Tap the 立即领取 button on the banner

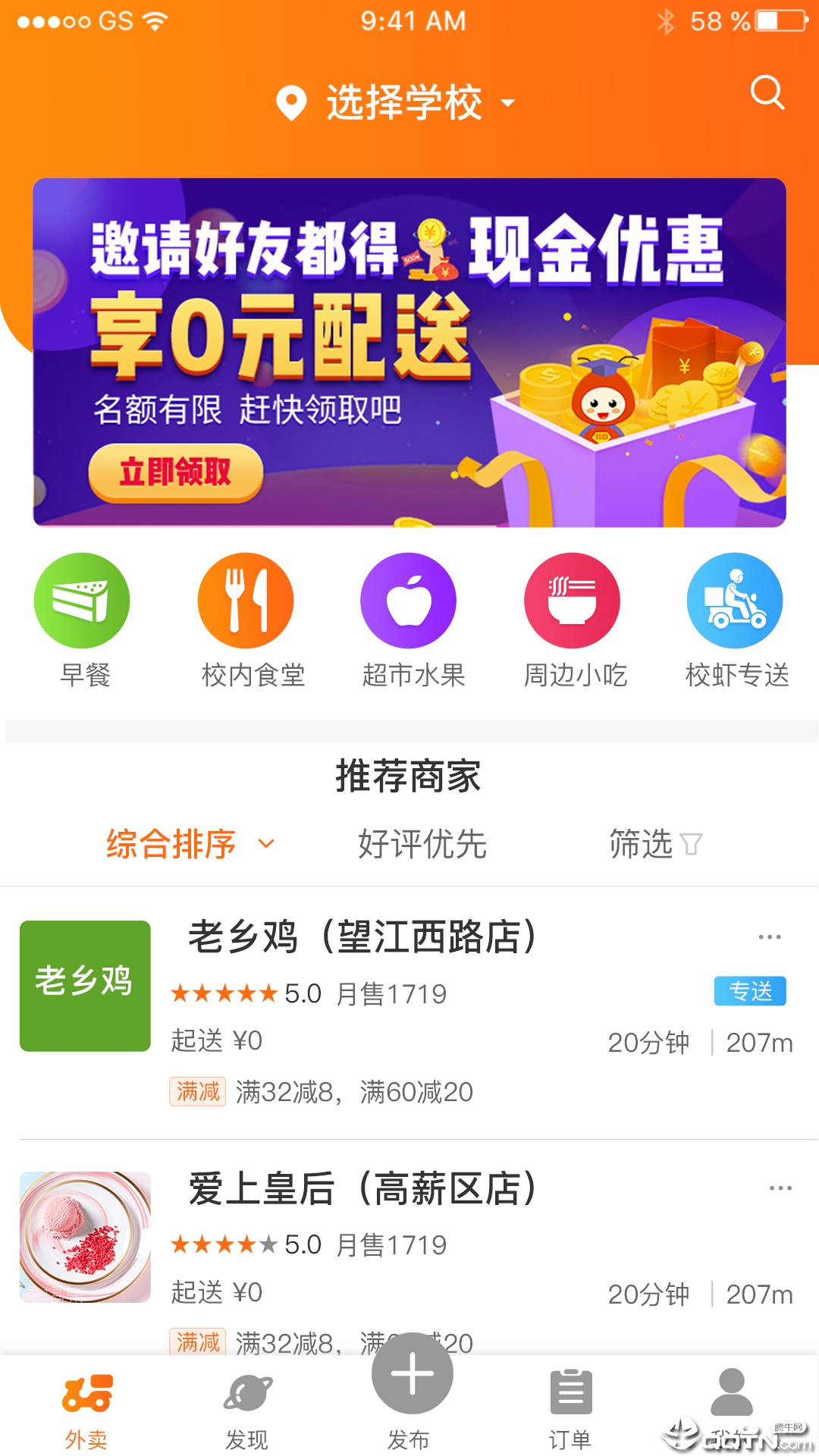click(175, 472)
